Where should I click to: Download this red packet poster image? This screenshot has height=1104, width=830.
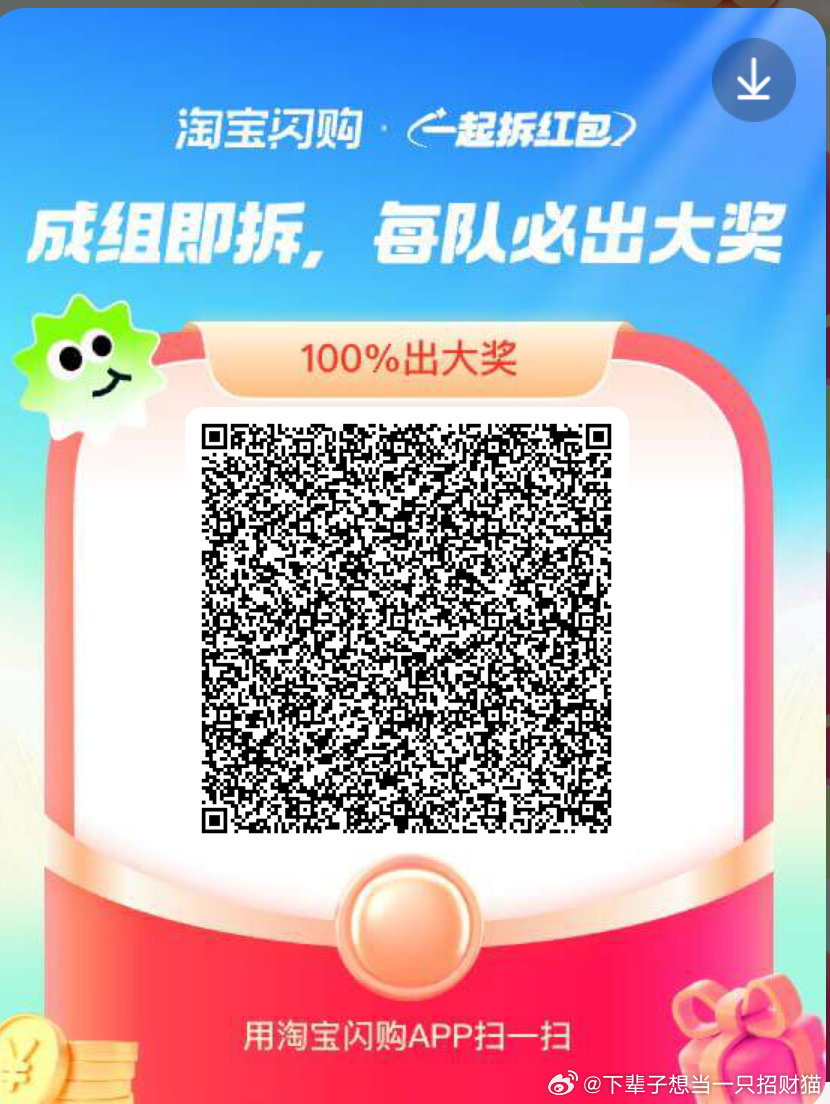point(753,81)
